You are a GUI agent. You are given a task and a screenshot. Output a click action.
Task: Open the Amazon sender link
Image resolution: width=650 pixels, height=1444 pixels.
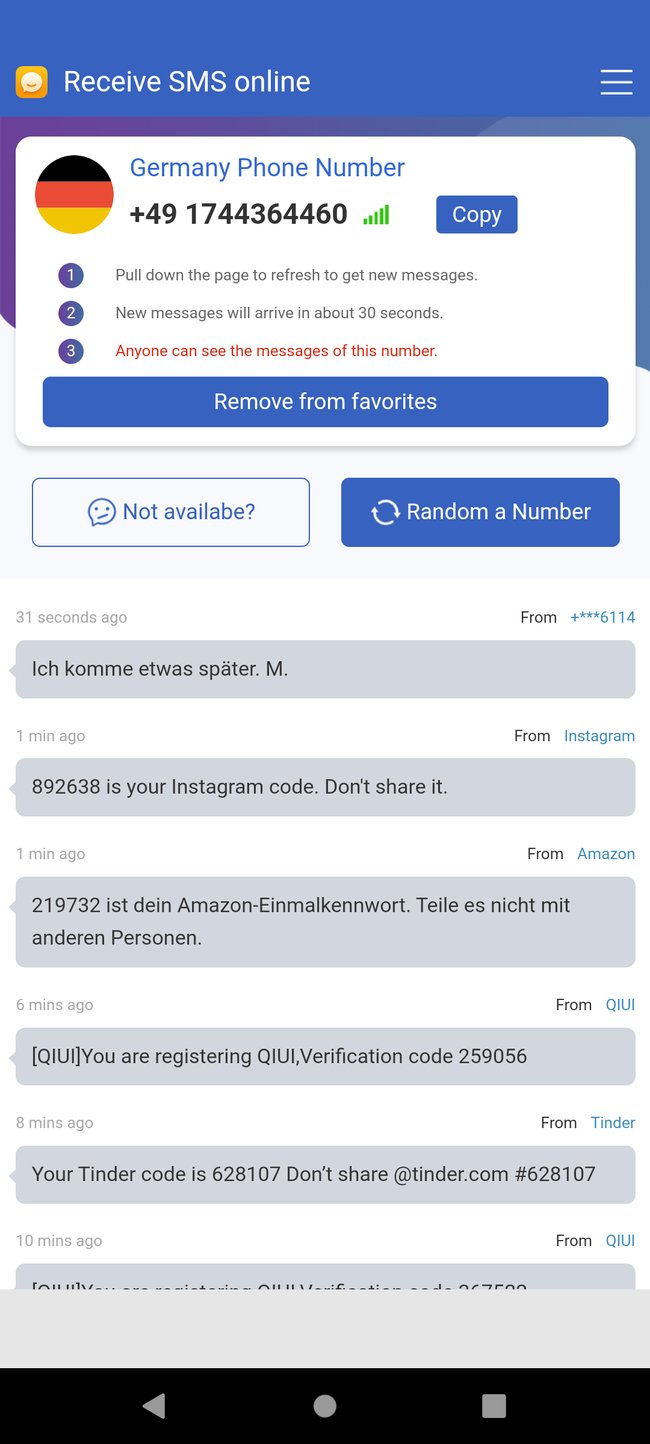tap(606, 854)
